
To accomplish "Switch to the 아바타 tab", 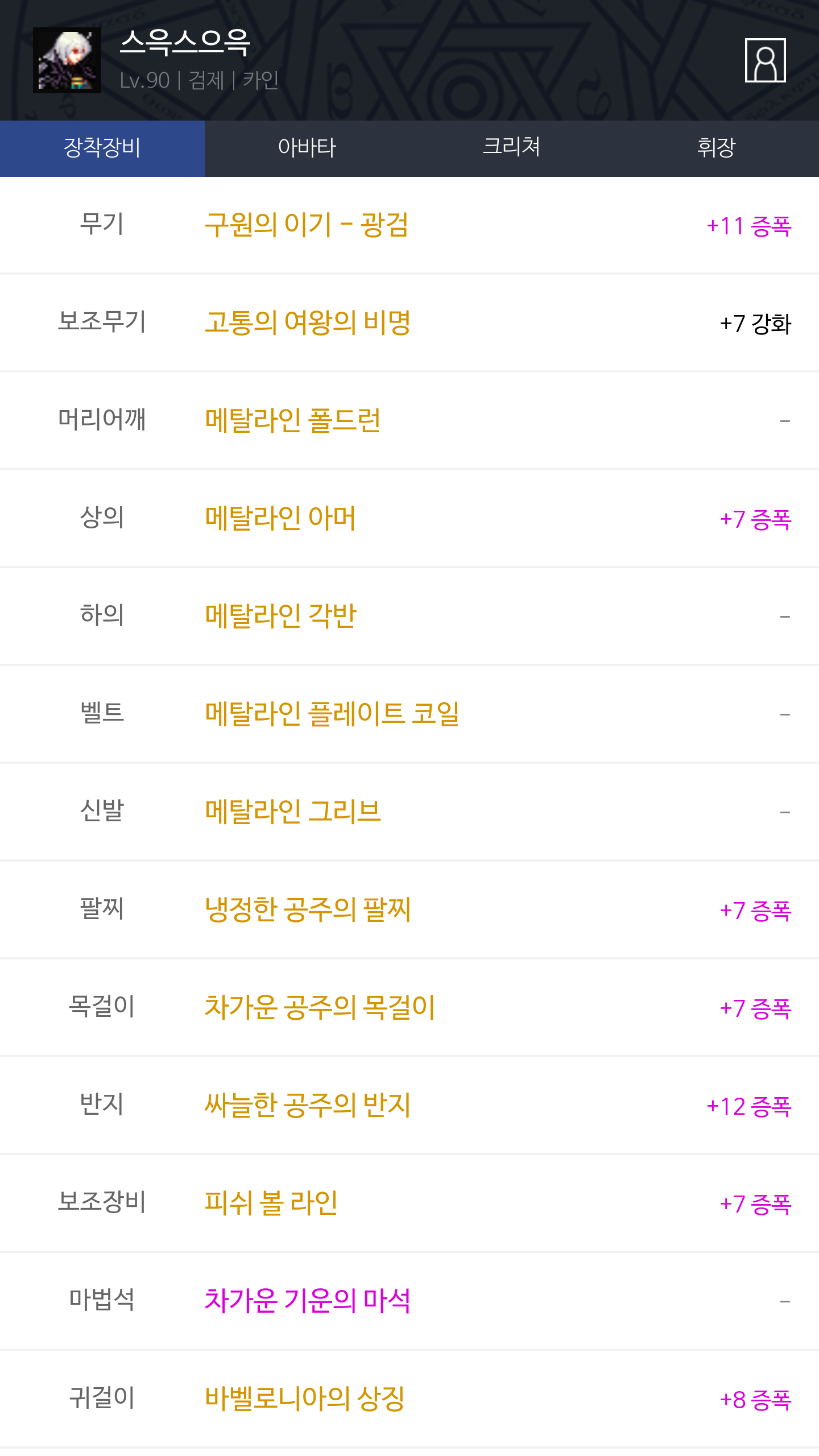I will [x=307, y=148].
